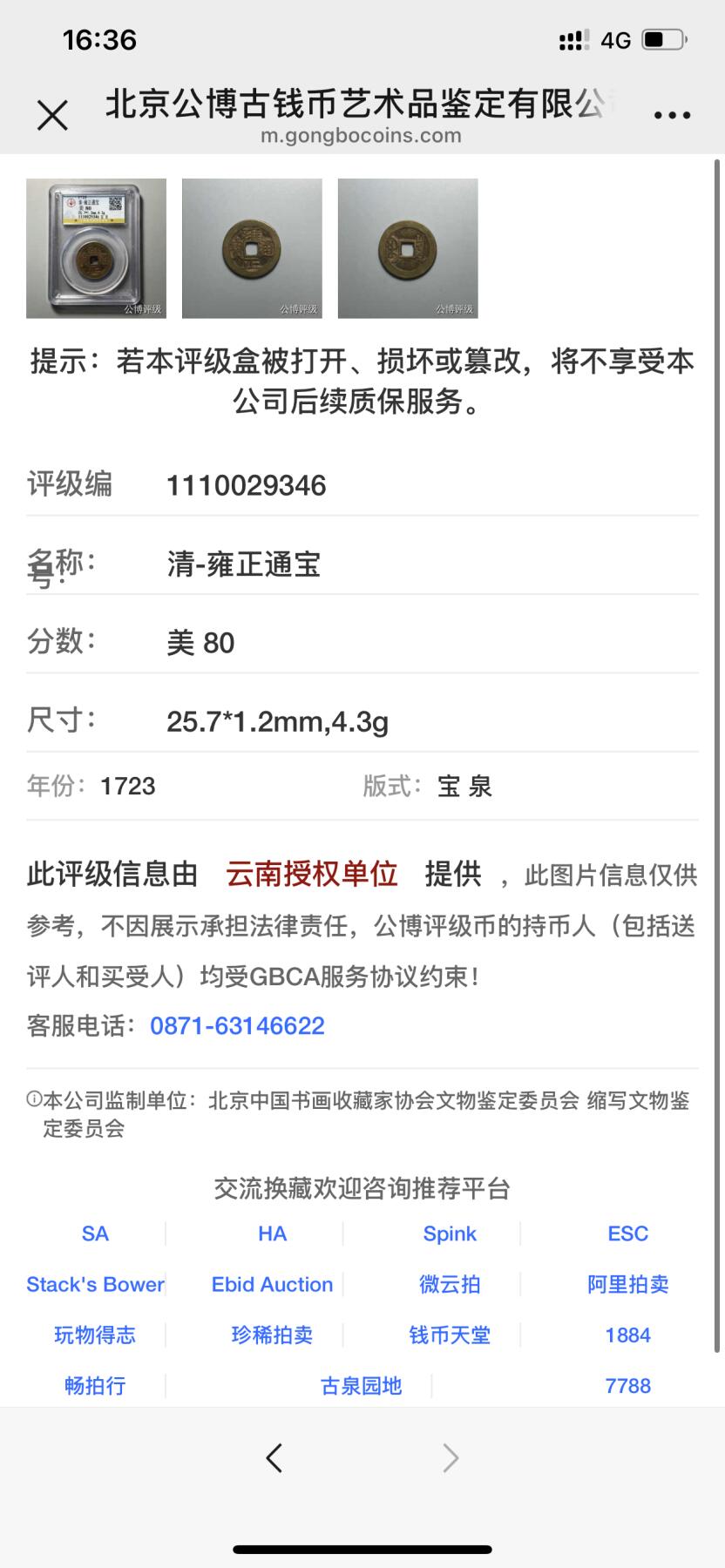The height and width of the screenshot is (1568, 725).
Task: Select the 钱币天堂 link
Action: point(449,1335)
